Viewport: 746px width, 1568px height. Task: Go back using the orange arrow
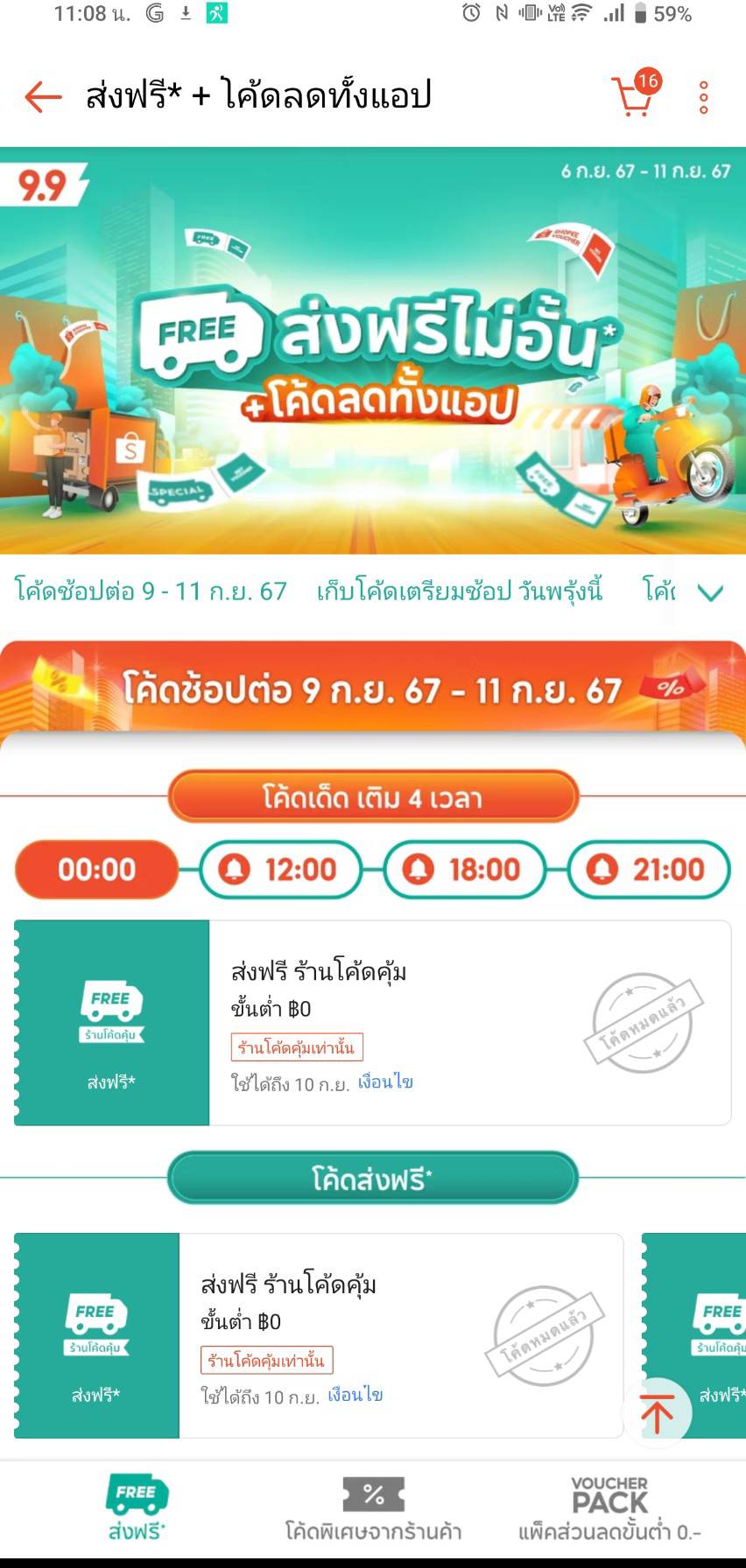[x=43, y=96]
